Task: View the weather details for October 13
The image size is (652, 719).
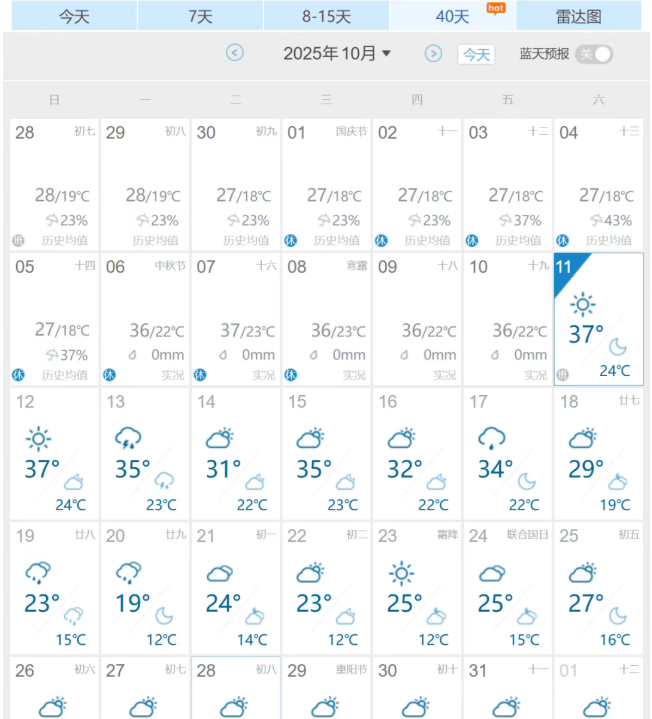Action: coord(145,453)
